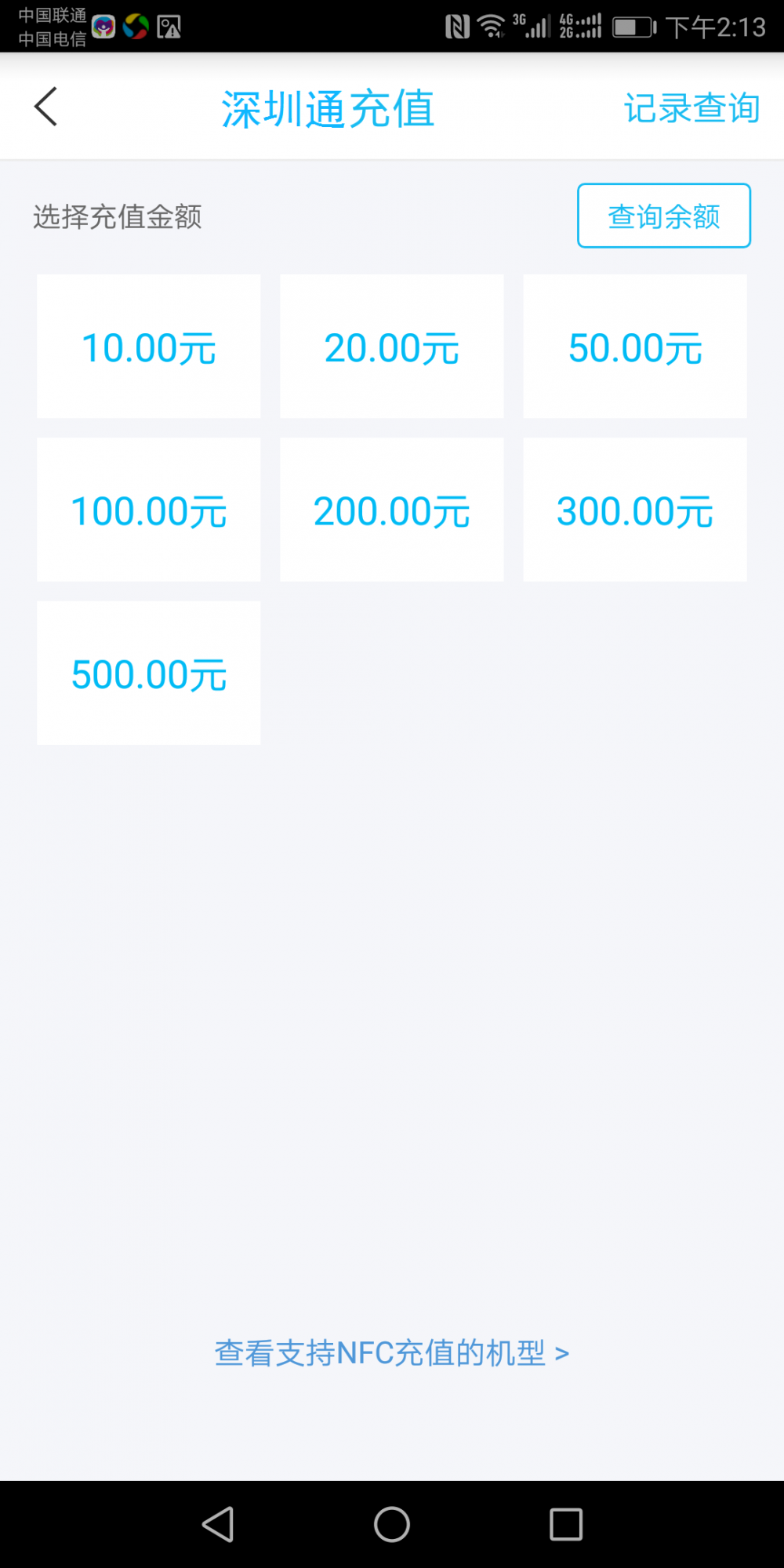Tap the system home button
Image resolution: width=784 pixels, height=1568 pixels.
(x=392, y=1524)
